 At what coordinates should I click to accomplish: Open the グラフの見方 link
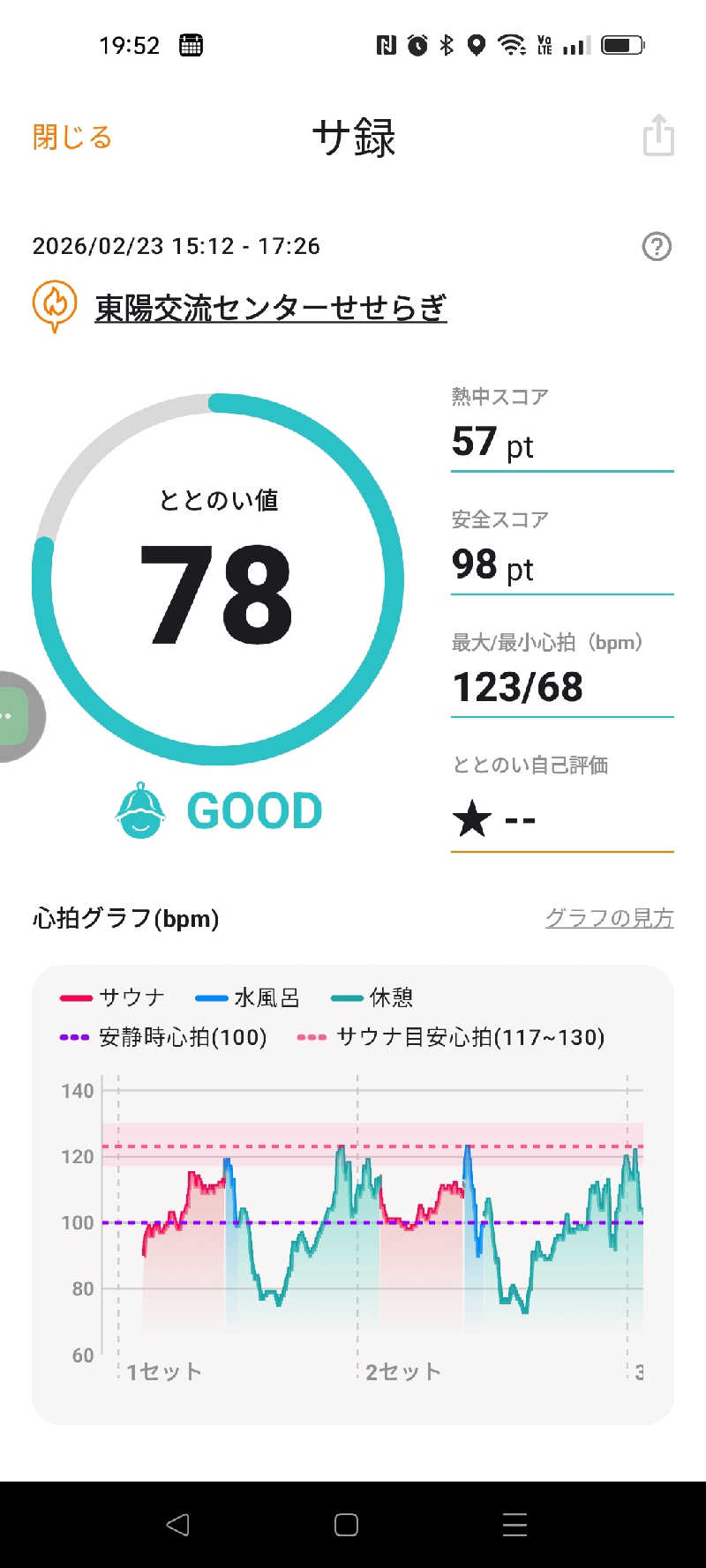[x=609, y=918]
